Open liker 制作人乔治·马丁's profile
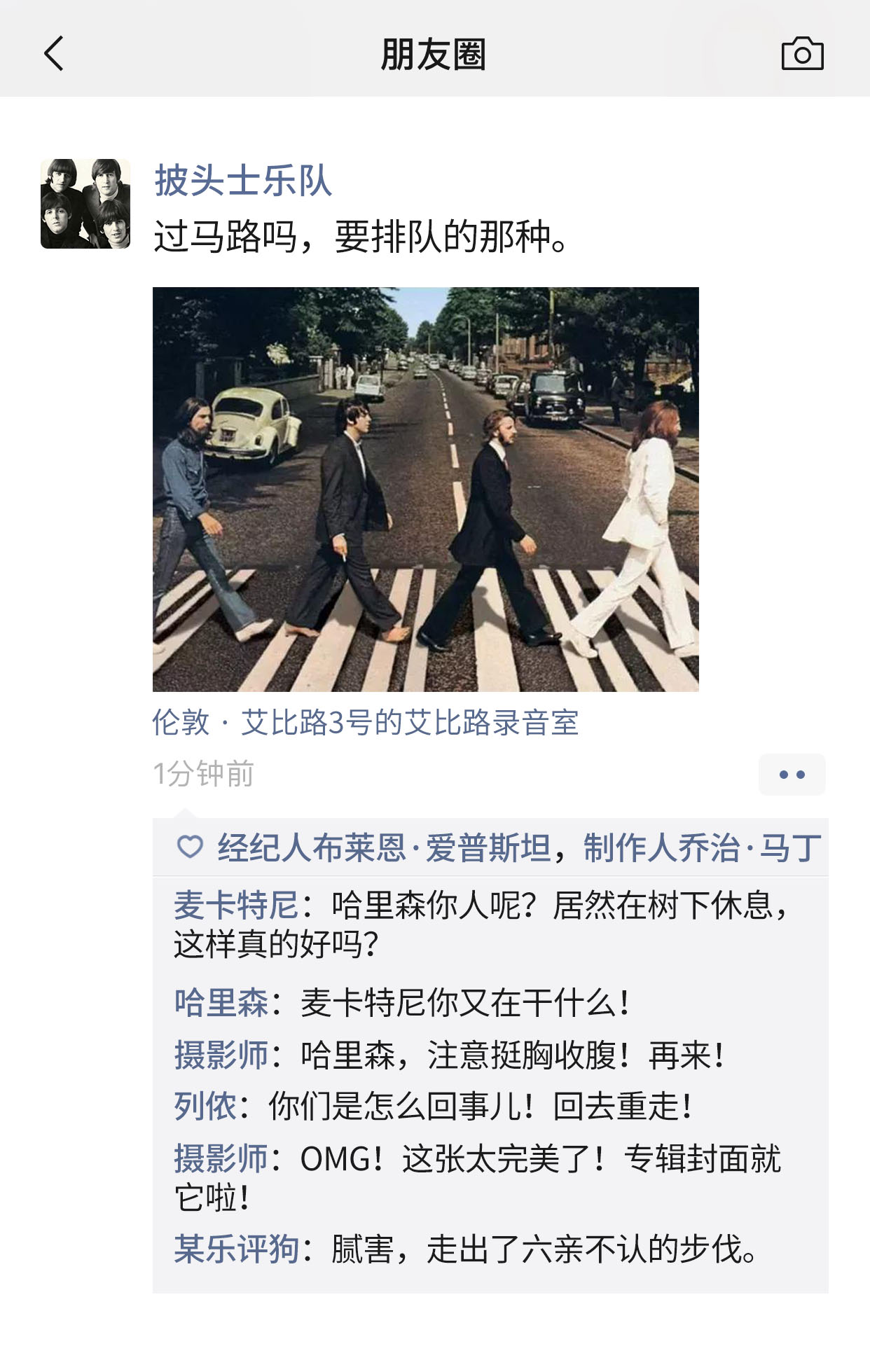 pyautogui.click(x=702, y=848)
